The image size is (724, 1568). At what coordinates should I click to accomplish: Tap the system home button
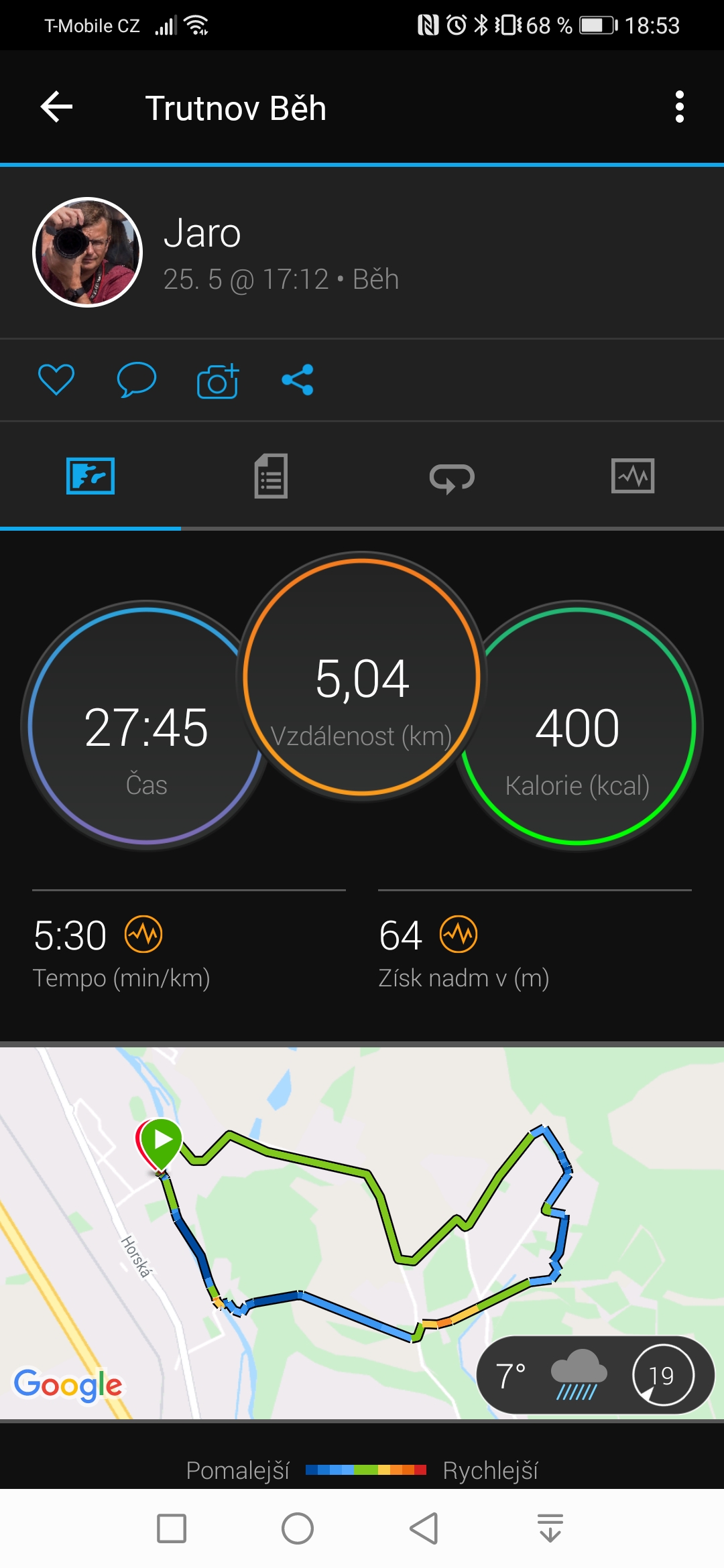298,1528
